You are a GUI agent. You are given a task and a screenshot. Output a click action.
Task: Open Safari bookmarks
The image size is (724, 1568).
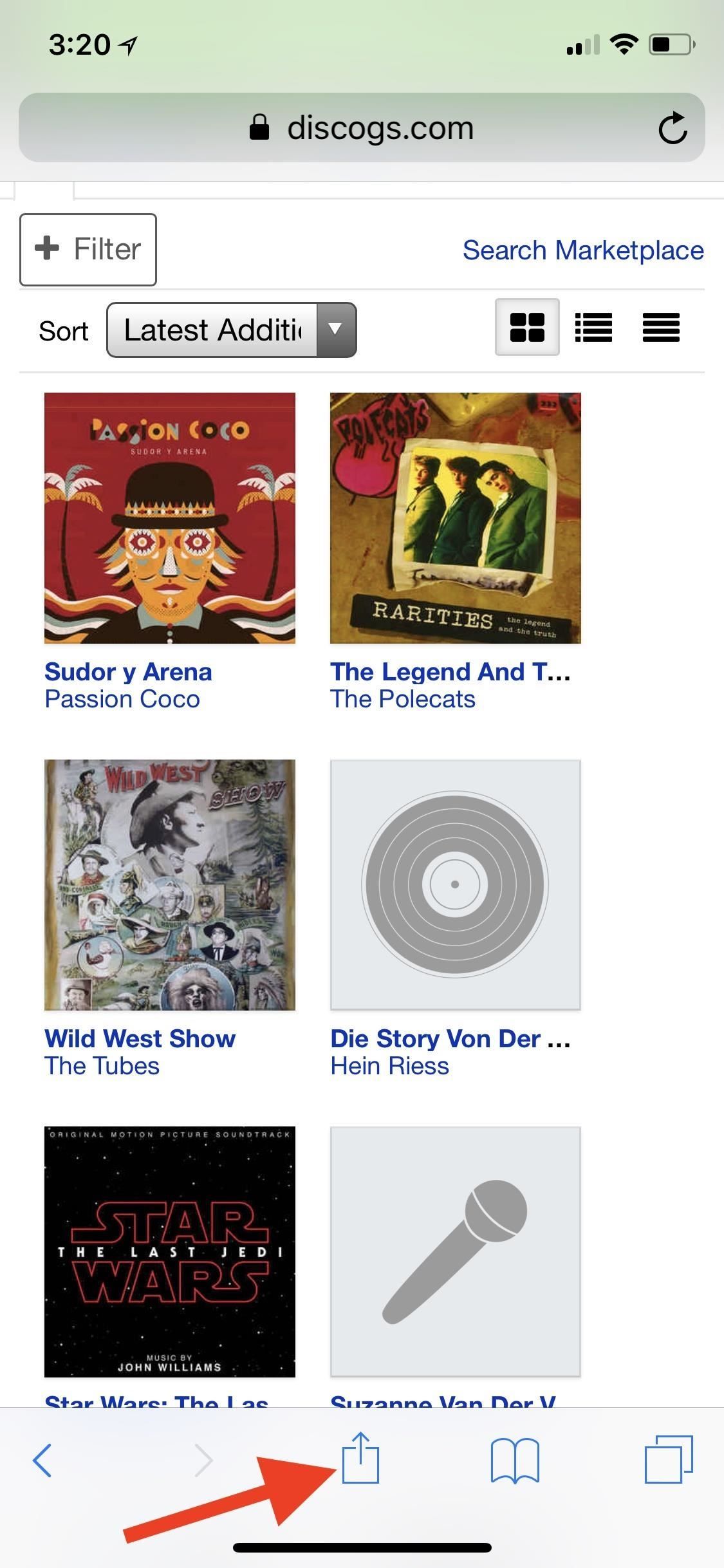pos(514,1460)
